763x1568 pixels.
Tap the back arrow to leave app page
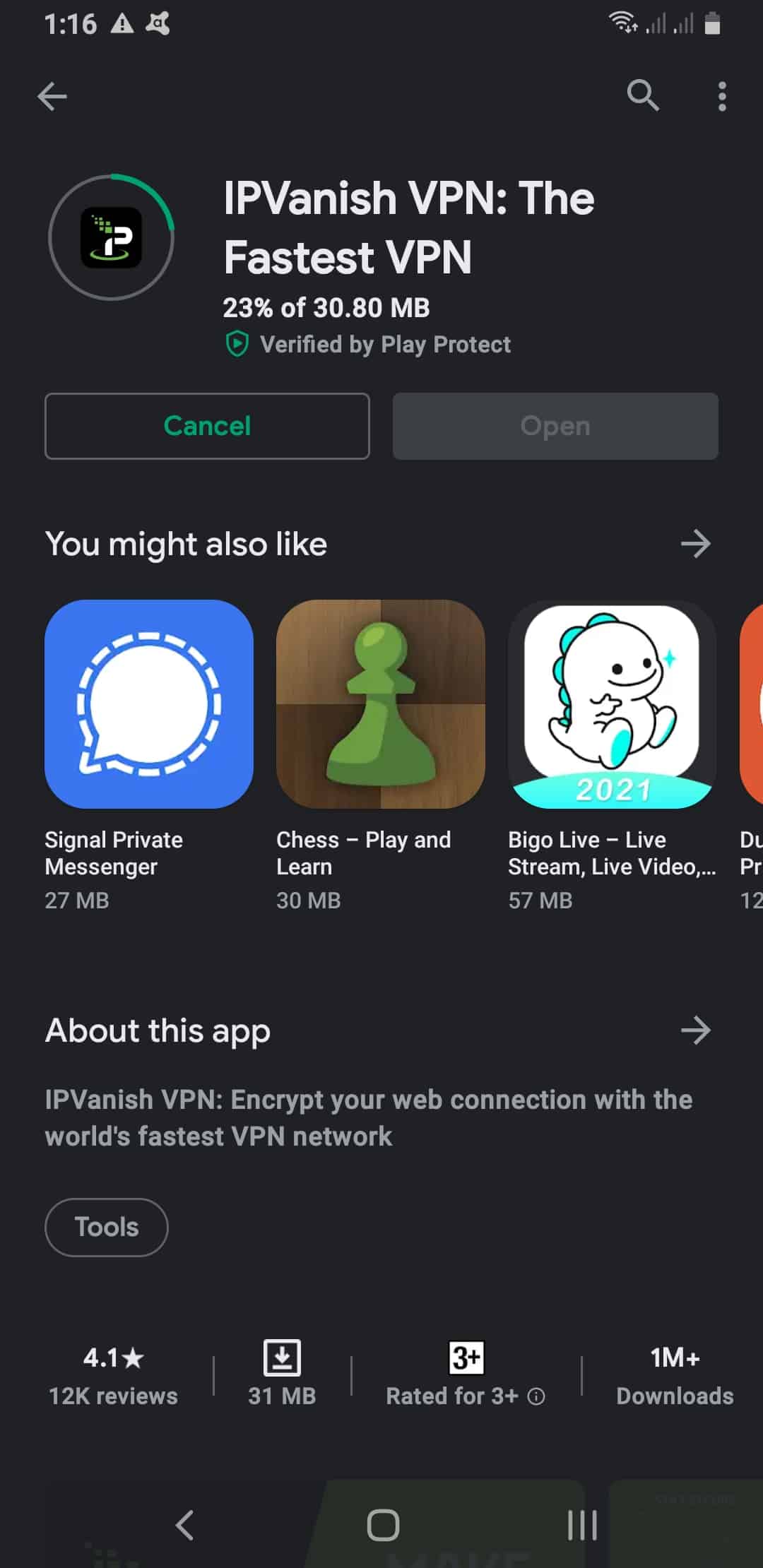[52, 97]
